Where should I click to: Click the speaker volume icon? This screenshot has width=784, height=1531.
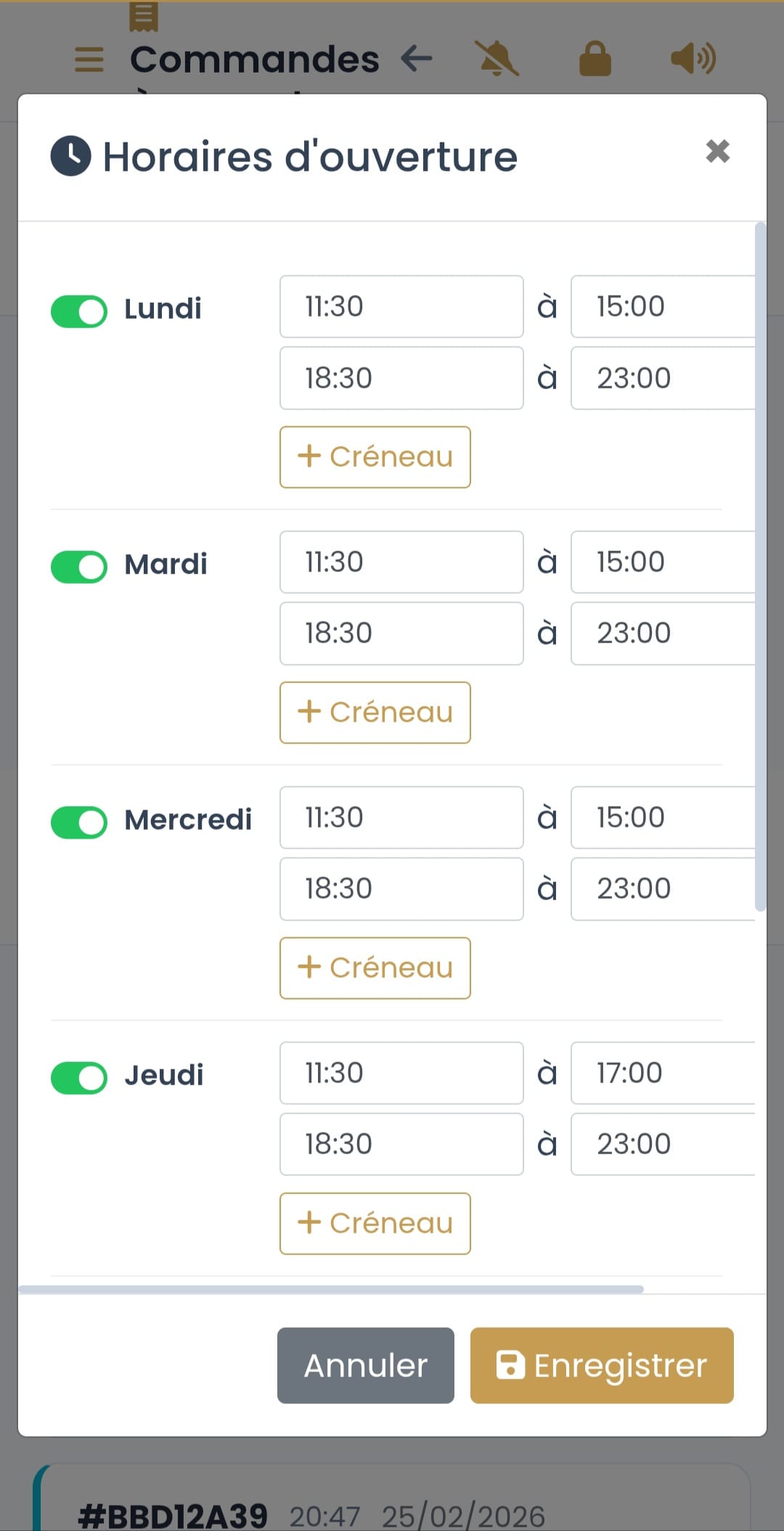coord(693,58)
